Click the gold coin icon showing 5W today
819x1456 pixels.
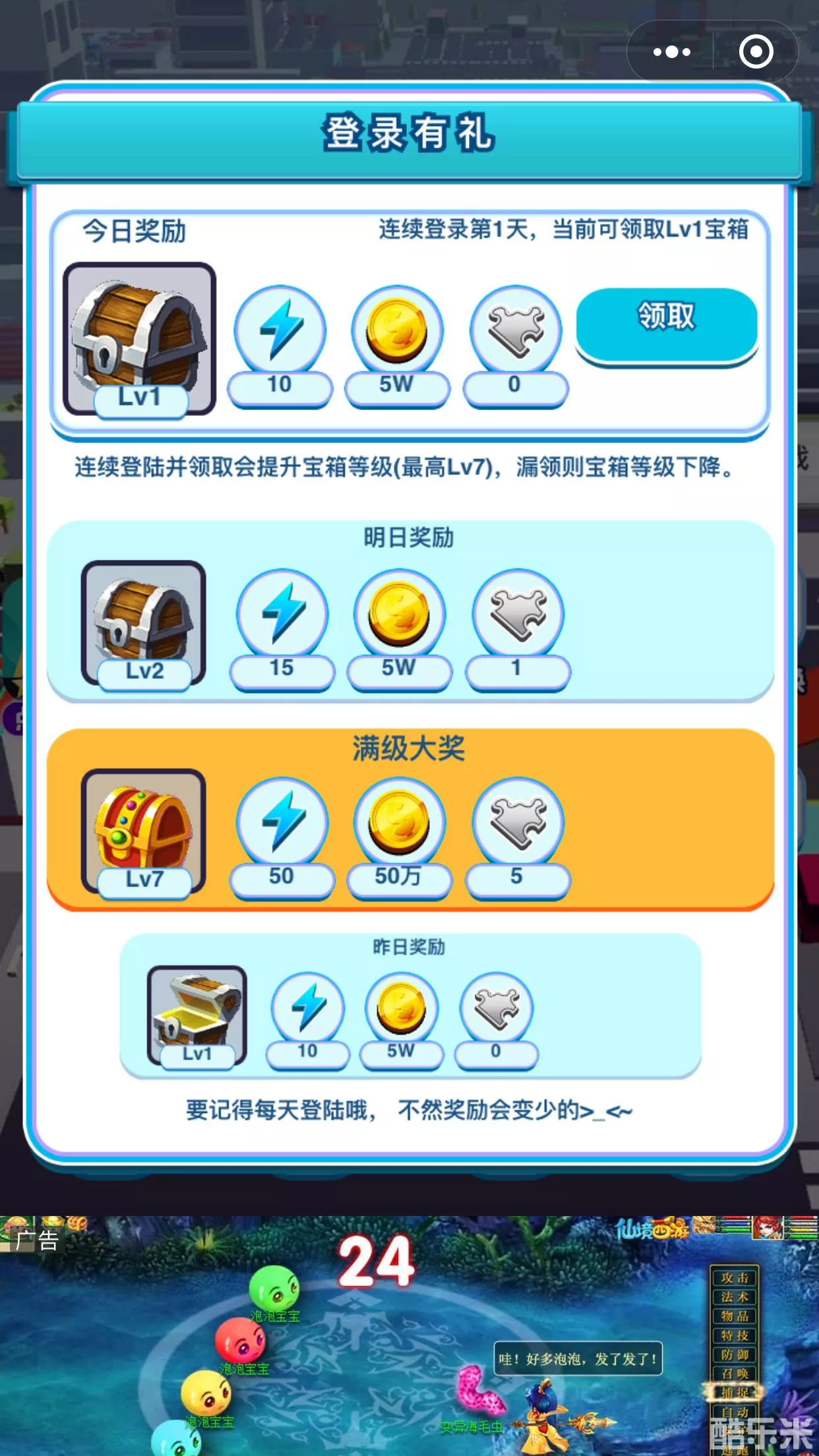(x=397, y=330)
